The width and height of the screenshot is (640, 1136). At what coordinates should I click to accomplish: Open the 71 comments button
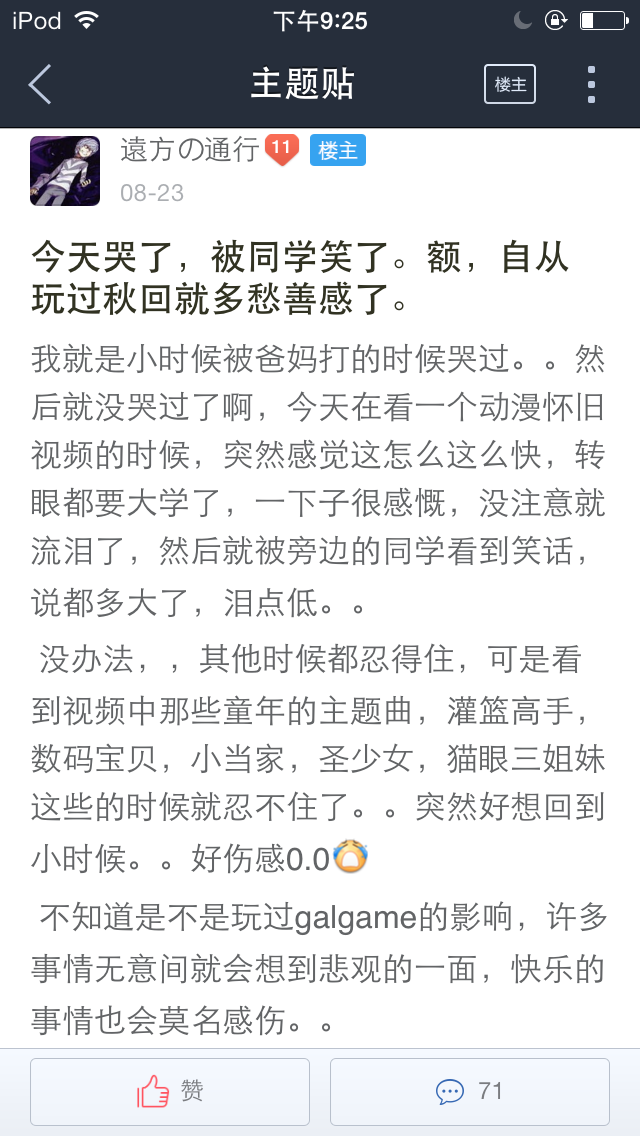tap(470, 1091)
